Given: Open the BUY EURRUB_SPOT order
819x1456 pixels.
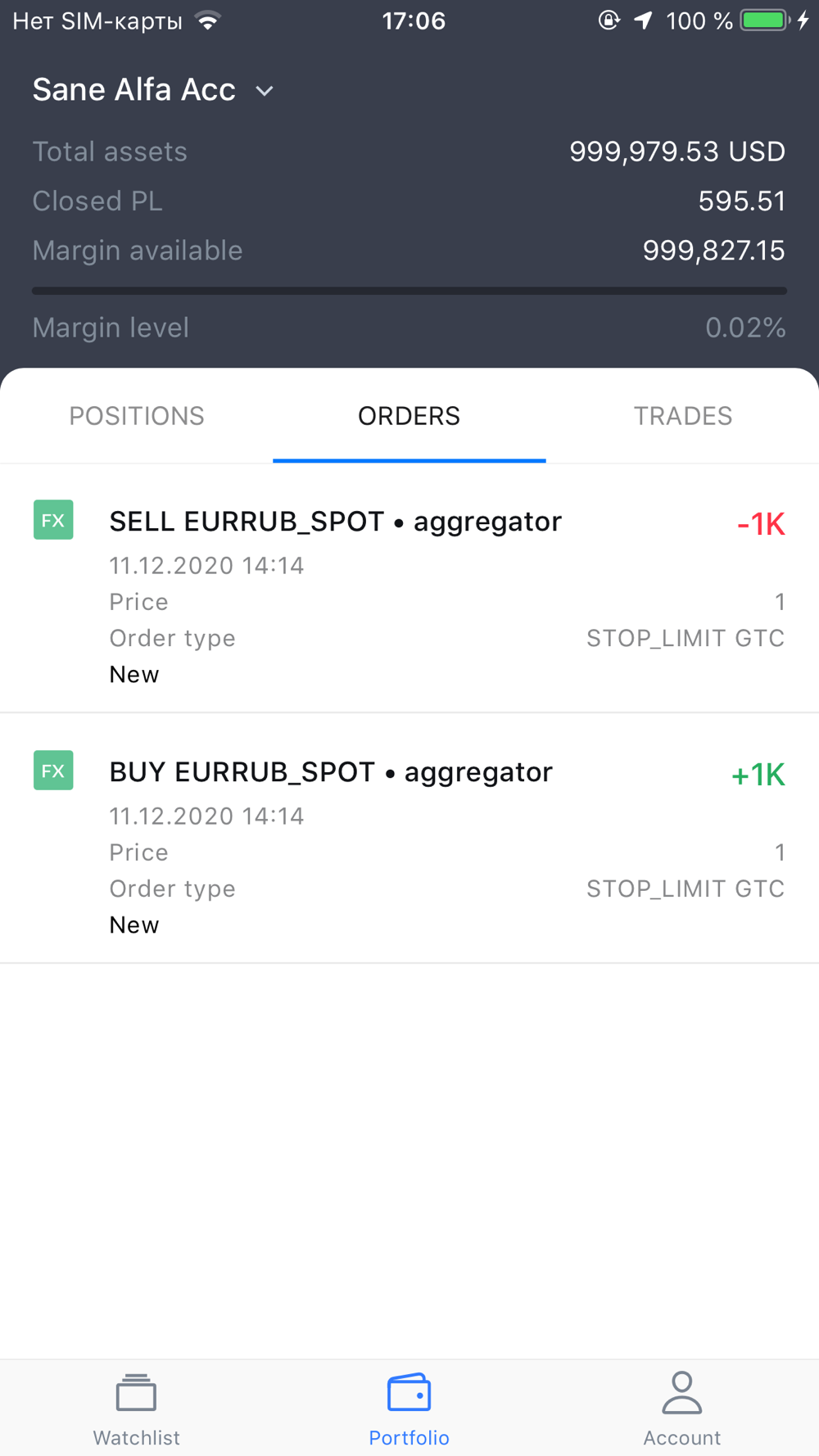Looking at the screenshot, I should [x=409, y=839].
